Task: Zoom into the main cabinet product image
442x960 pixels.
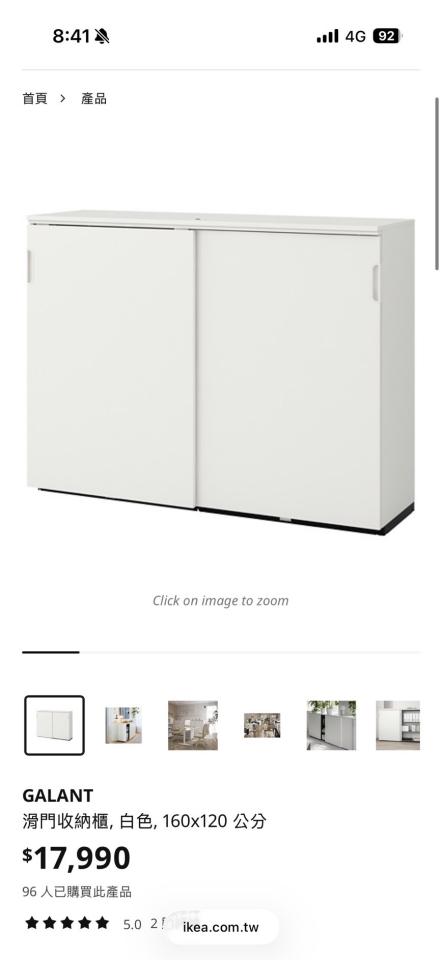Action: click(x=220, y=372)
